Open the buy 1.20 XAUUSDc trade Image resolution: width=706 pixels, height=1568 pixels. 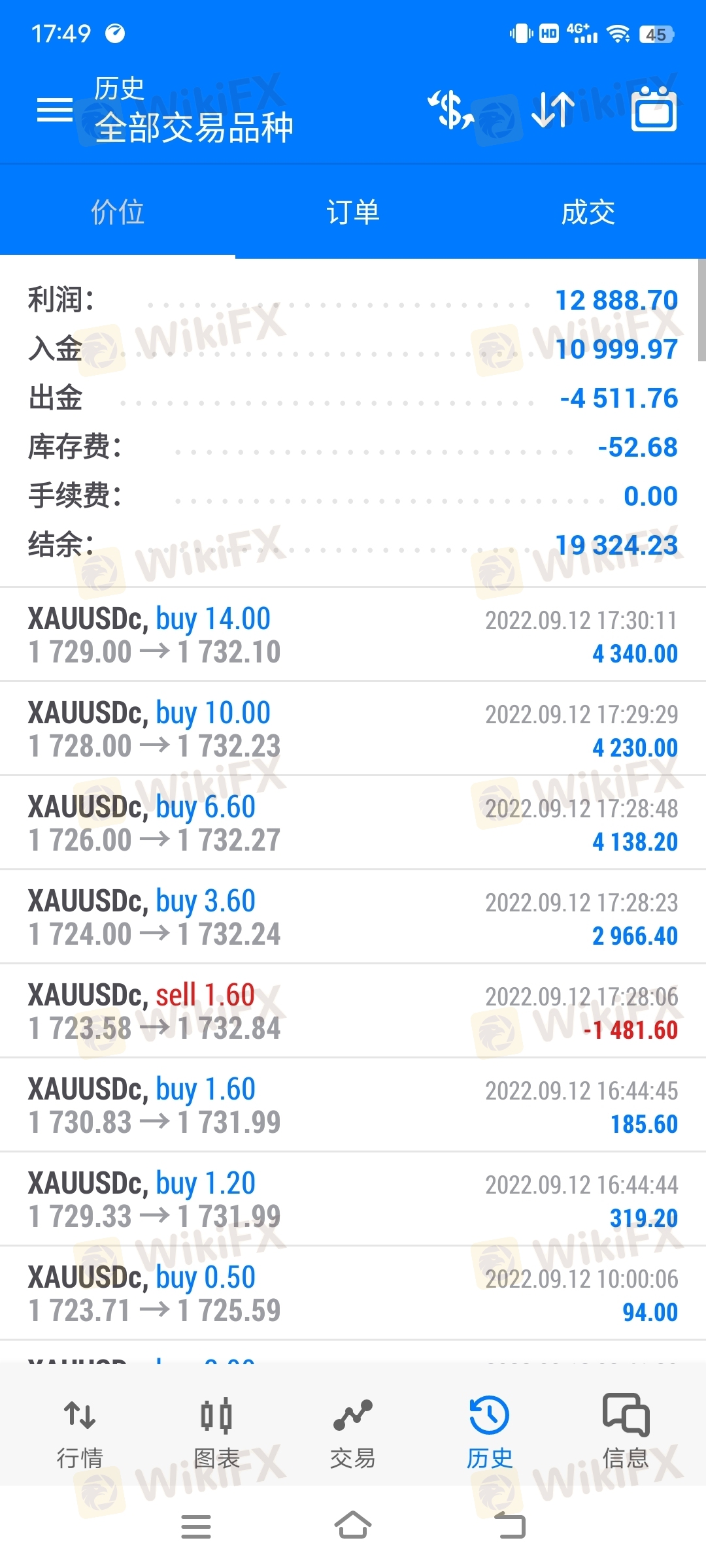(353, 1200)
